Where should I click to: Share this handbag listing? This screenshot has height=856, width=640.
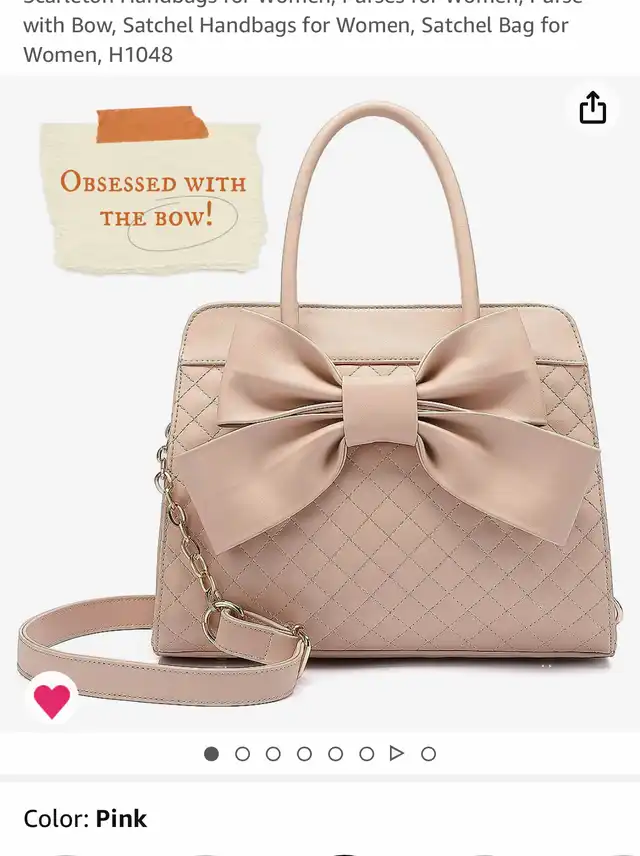point(592,109)
